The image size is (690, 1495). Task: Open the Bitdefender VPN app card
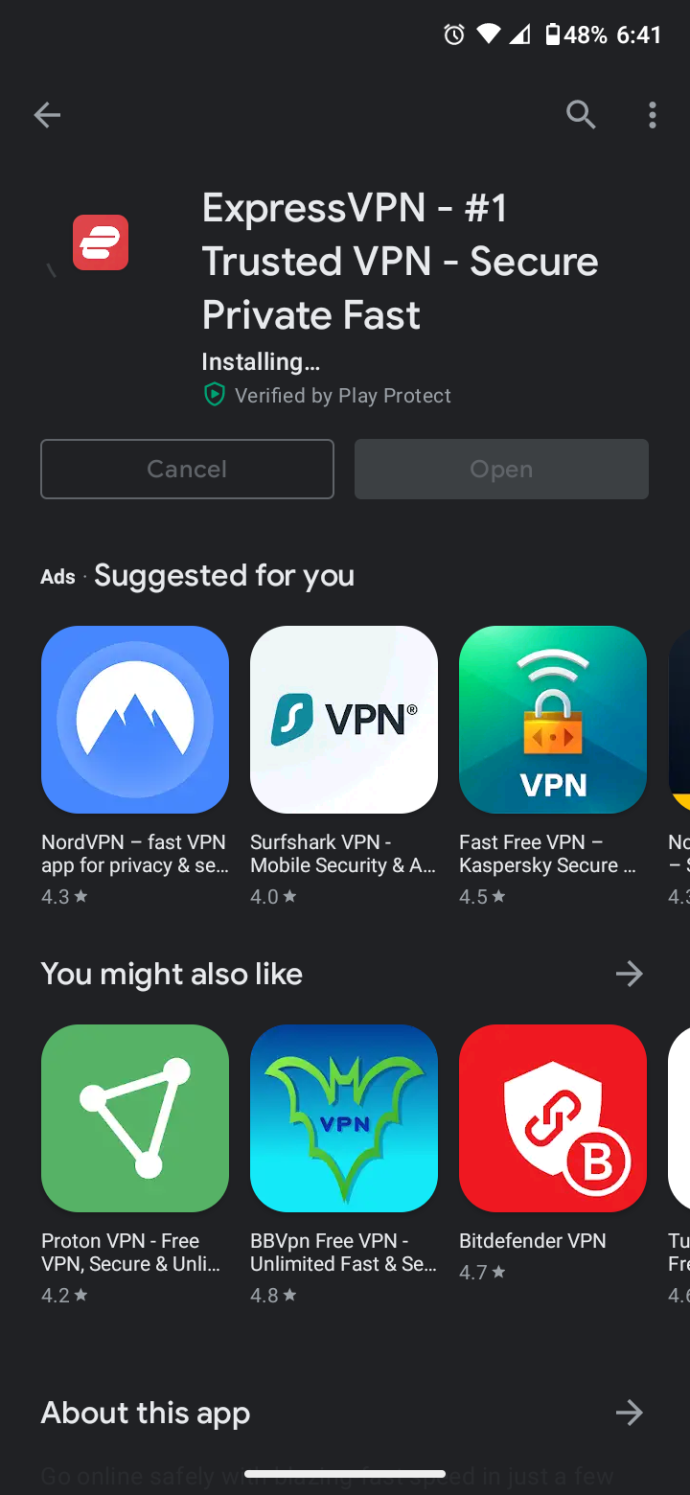(552, 1118)
